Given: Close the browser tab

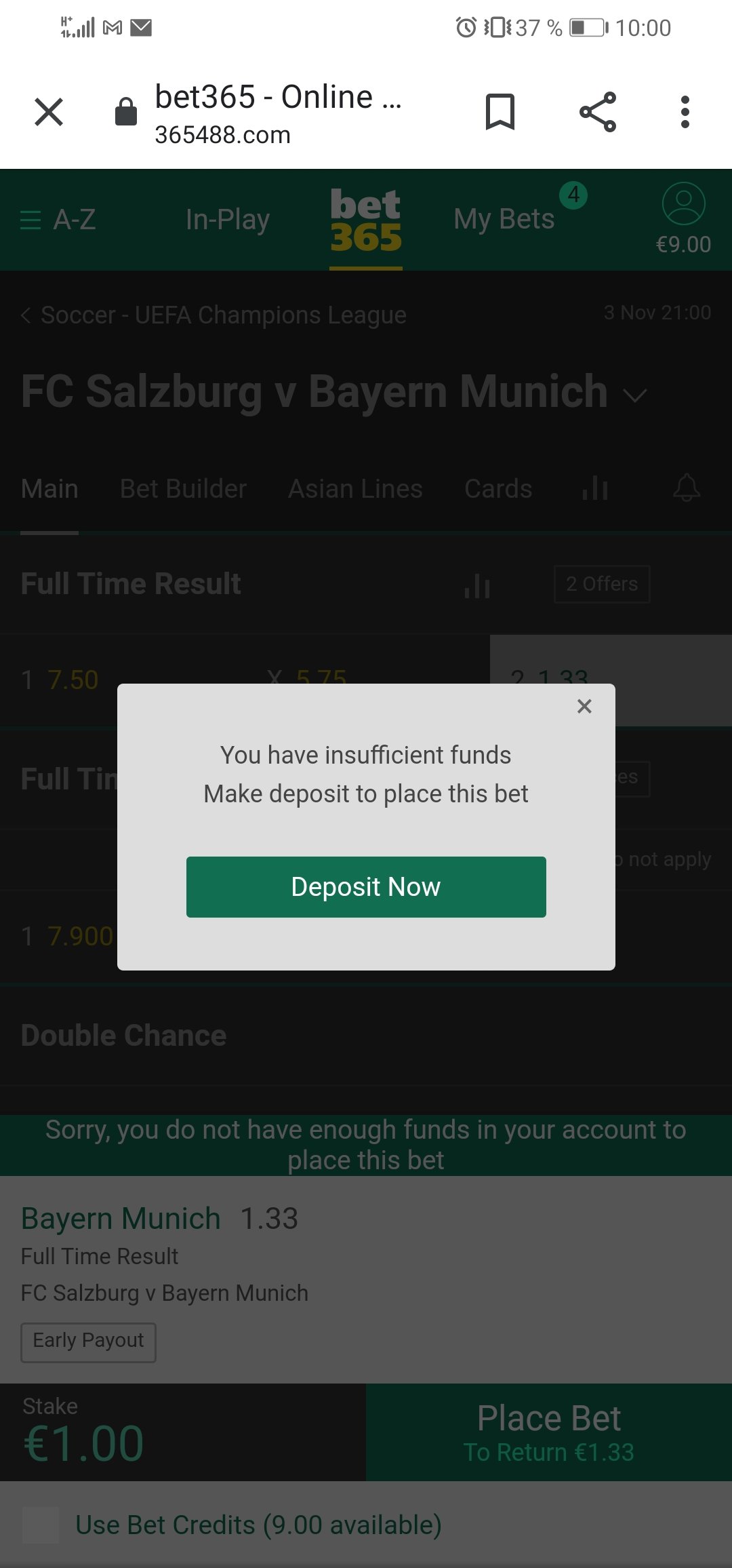Looking at the screenshot, I should point(49,112).
